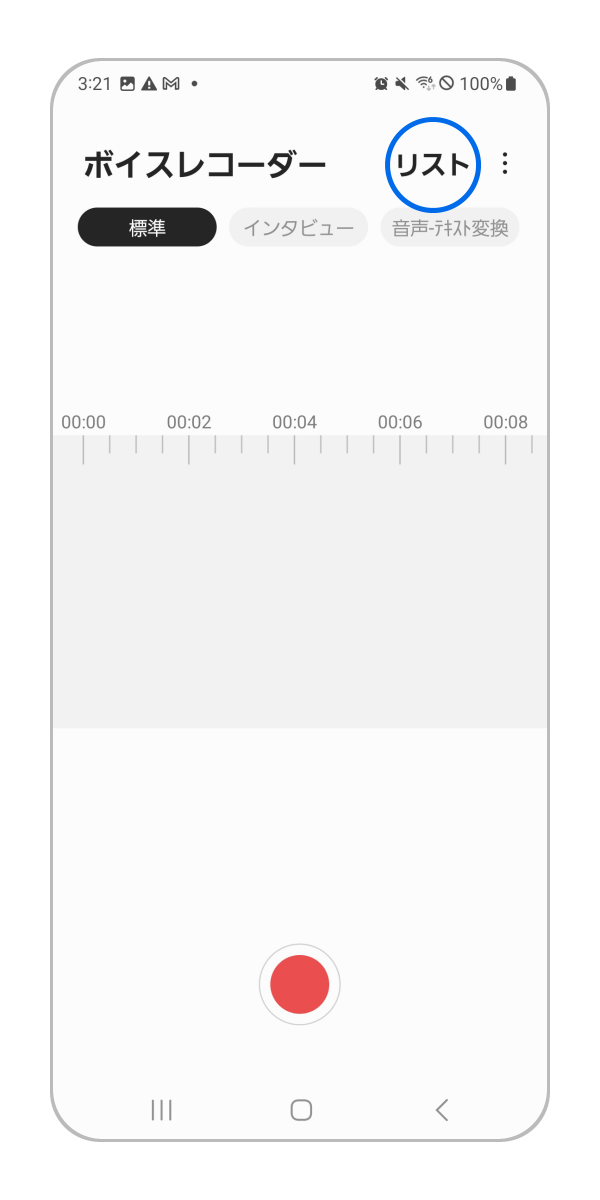Switch to インタビュー mode
The height and width of the screenshot is (1200, 600).
tap(298, 227)
